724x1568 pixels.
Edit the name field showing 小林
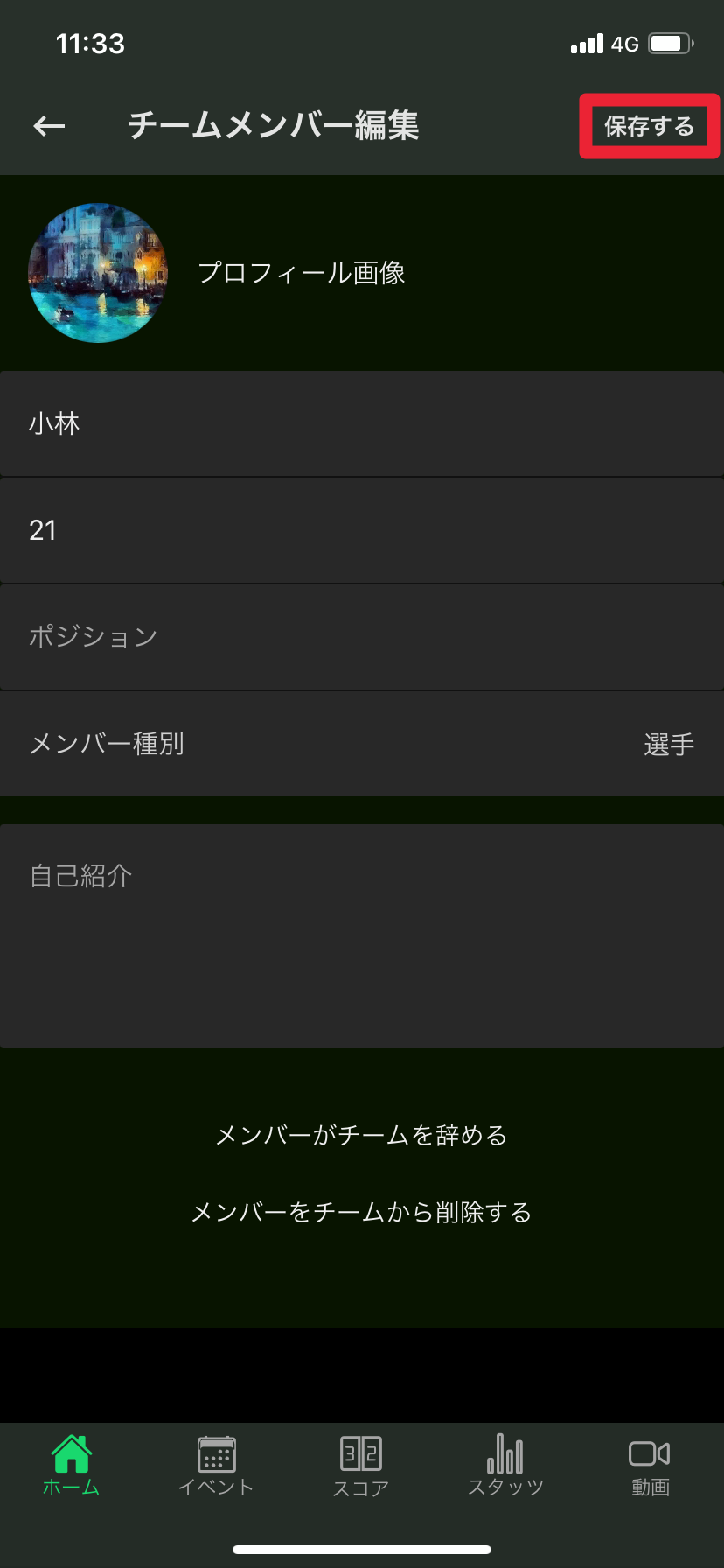coord(362,424)
